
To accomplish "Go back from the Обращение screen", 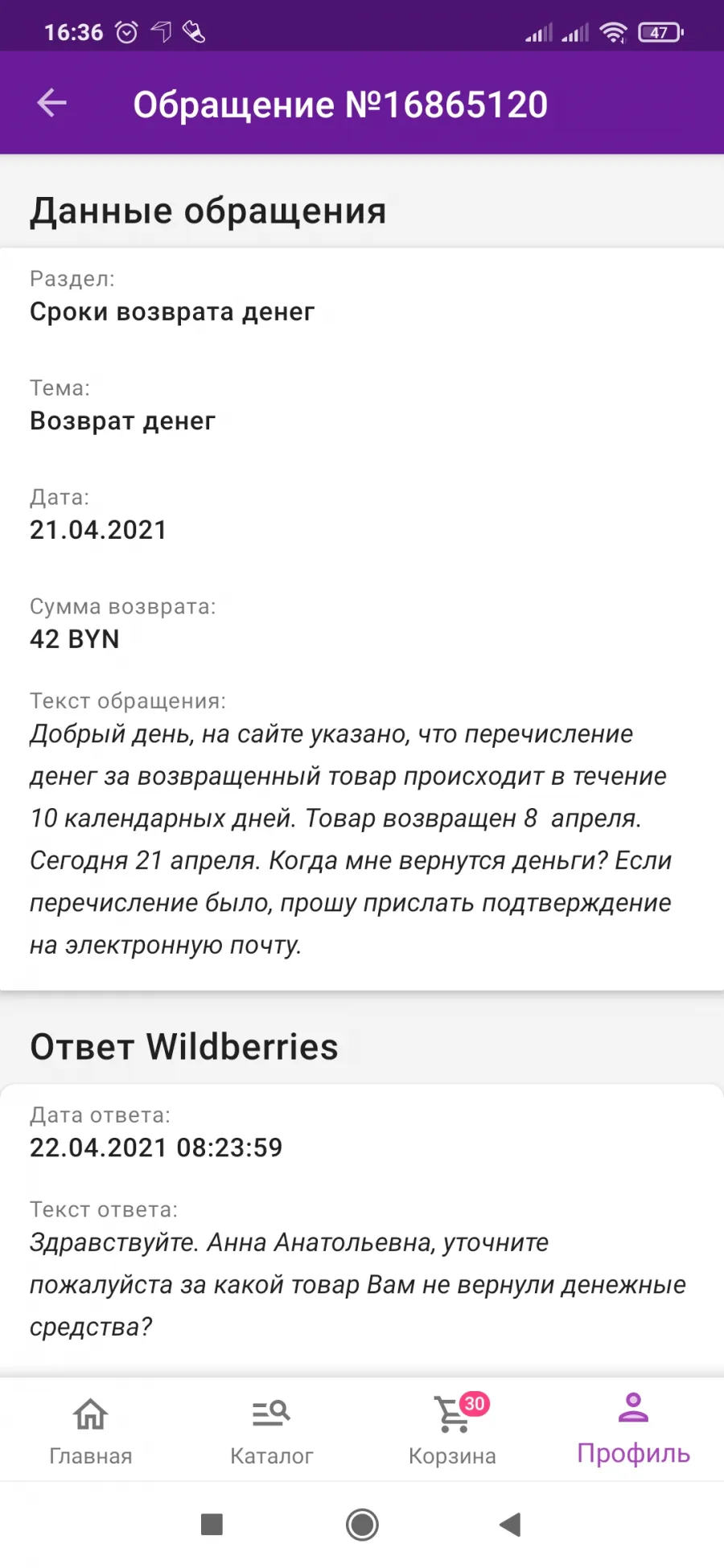I will (x=52, y=103).
